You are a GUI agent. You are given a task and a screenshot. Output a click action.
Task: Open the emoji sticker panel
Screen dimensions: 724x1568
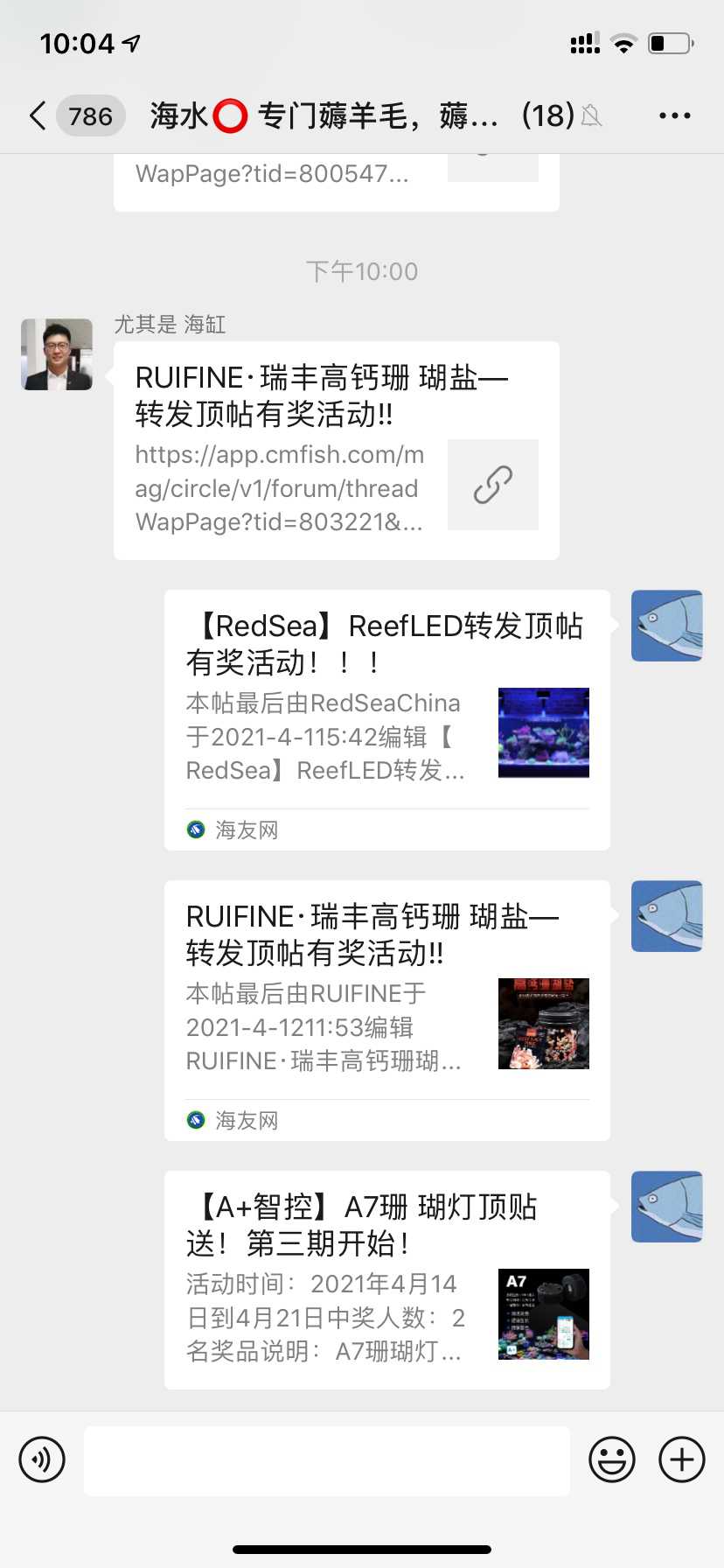611,1459
